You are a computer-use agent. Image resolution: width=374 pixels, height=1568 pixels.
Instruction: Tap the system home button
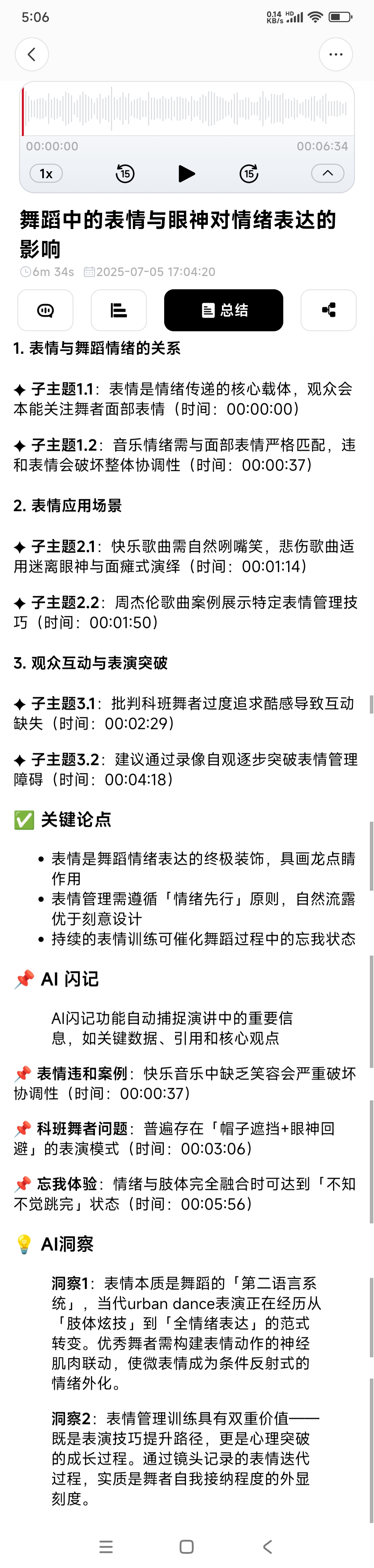(x=187, y=1547)
